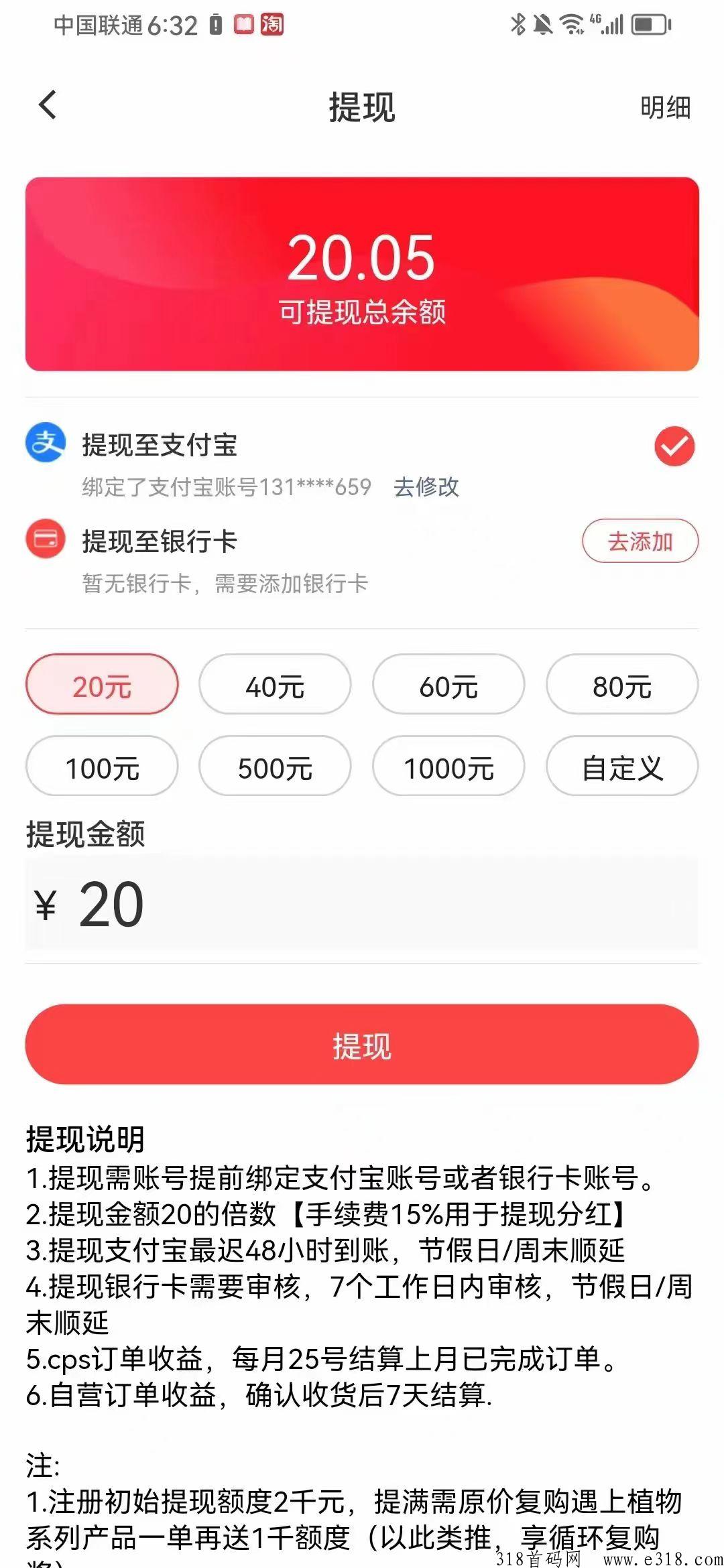
Task: Select the 60元 amount option
Action: pos(448,685)
